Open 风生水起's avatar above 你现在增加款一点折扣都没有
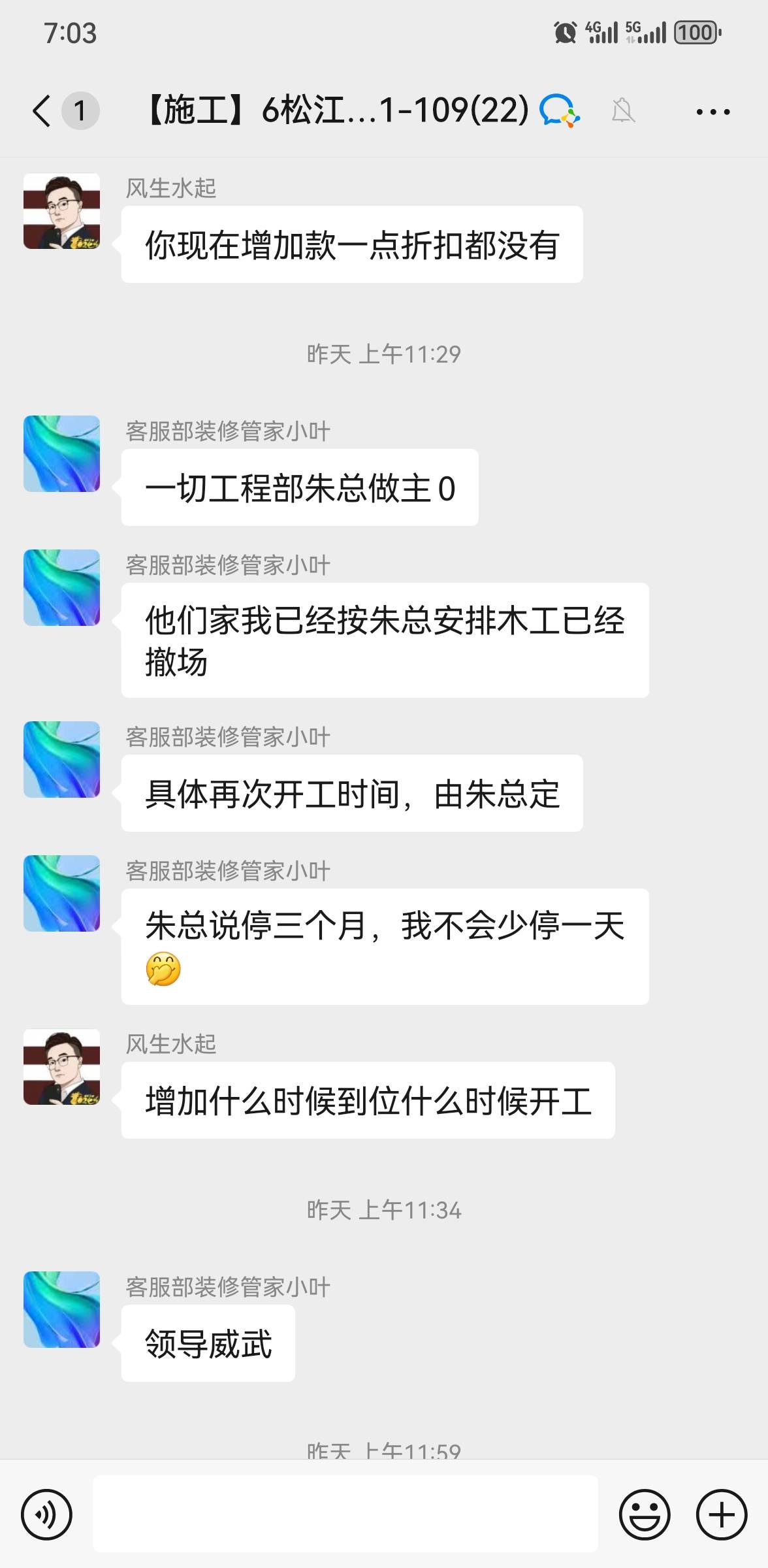The width and height of the screenshot is (768, 1568). point(62,211)
